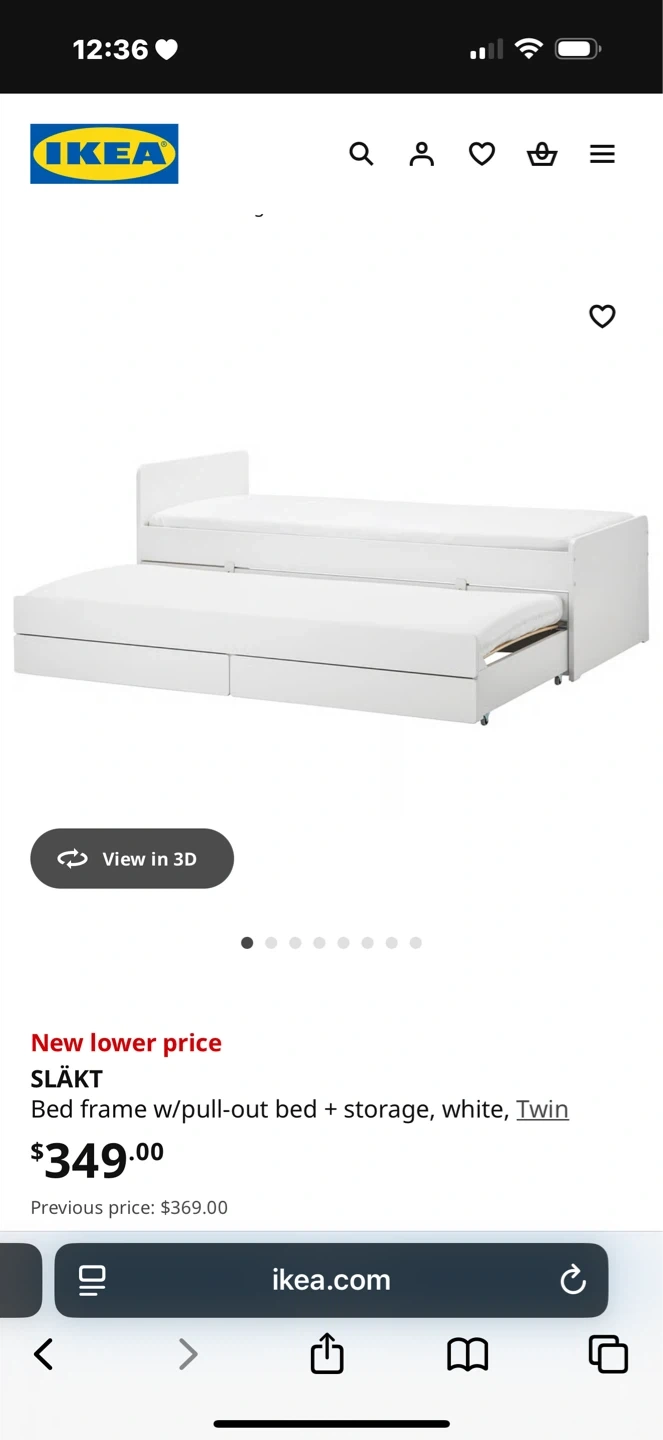Reload the page
Viewport: 663px width, 1440px height.
click(573, 1280)
